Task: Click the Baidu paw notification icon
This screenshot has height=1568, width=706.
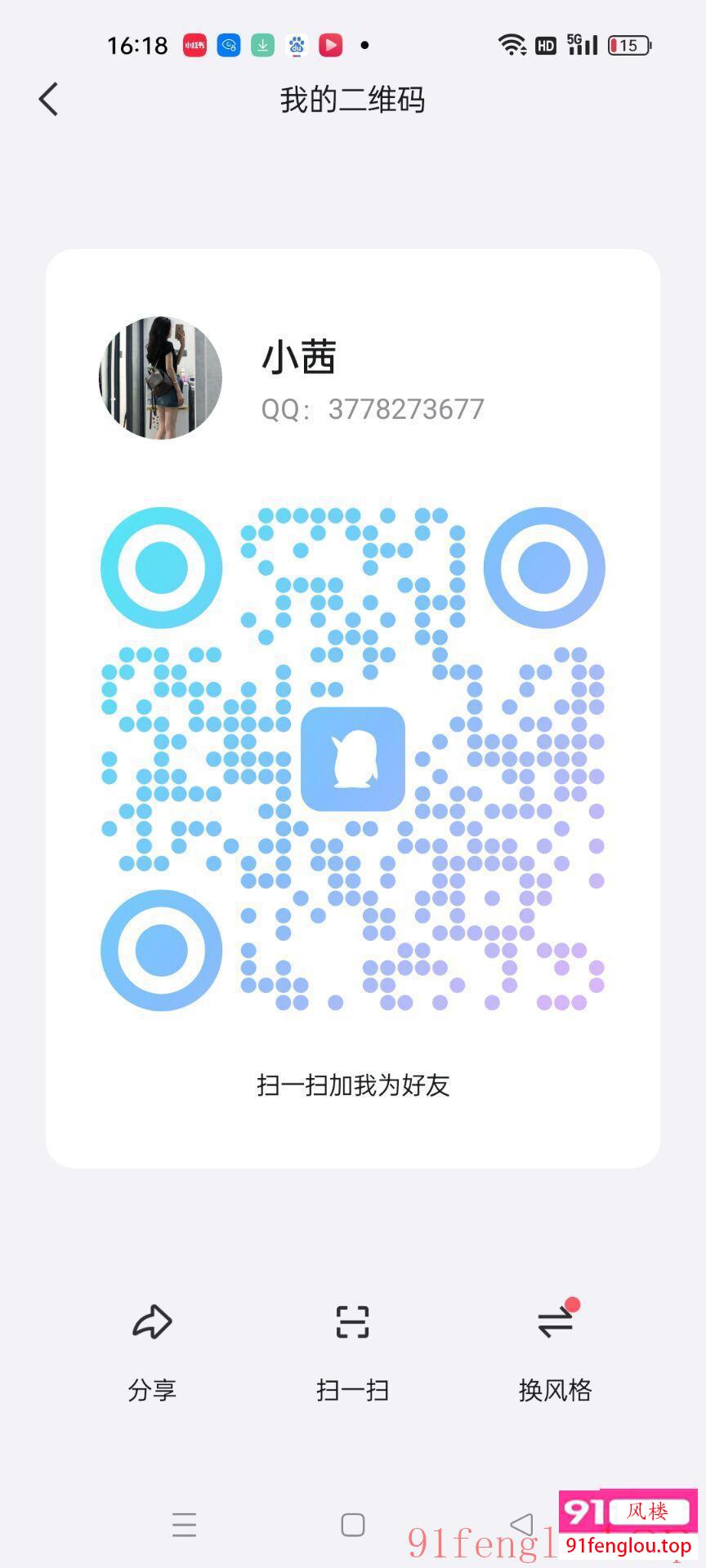Action: [x=296, y=45]
